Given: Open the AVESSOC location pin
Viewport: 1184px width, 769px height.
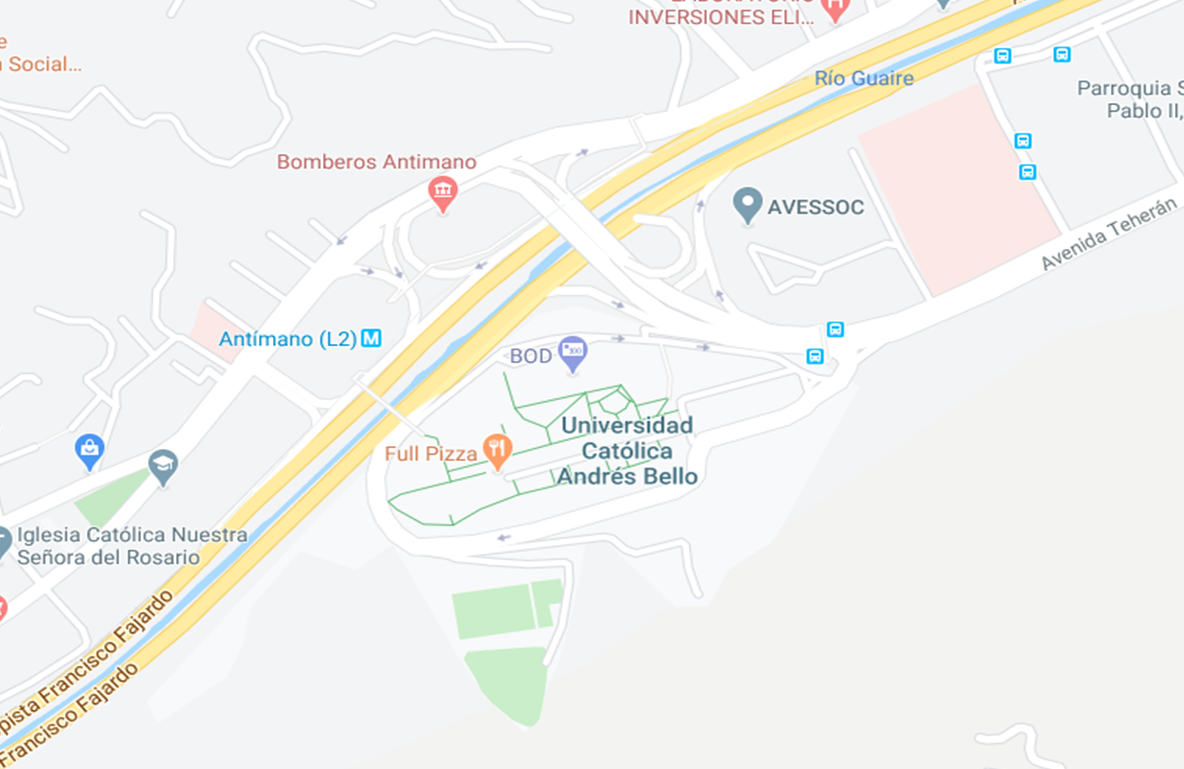Looking at the screenshot, I should click(x=747, y=204).
